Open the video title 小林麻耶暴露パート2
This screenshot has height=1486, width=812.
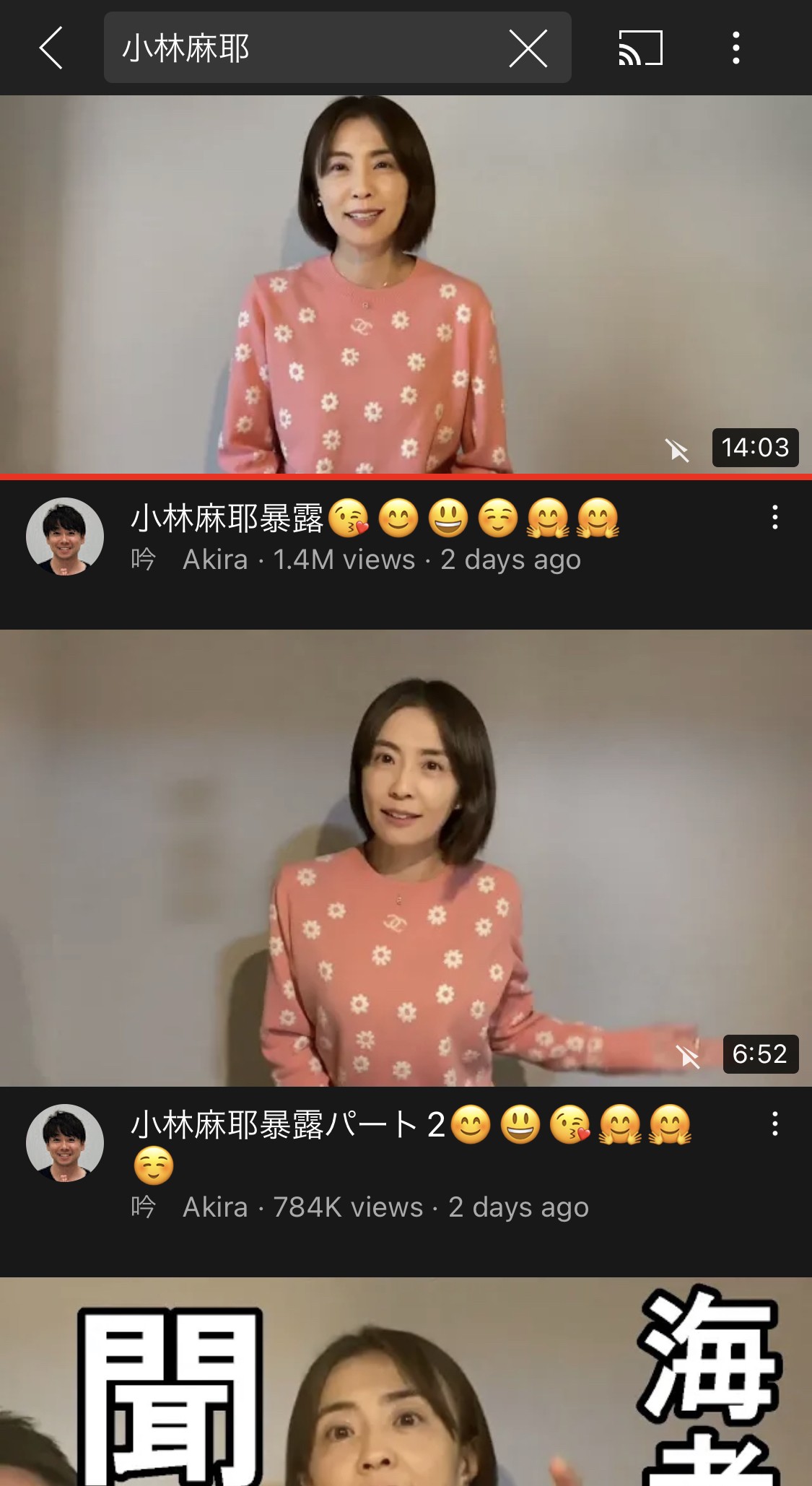[x=289, y=1125]
